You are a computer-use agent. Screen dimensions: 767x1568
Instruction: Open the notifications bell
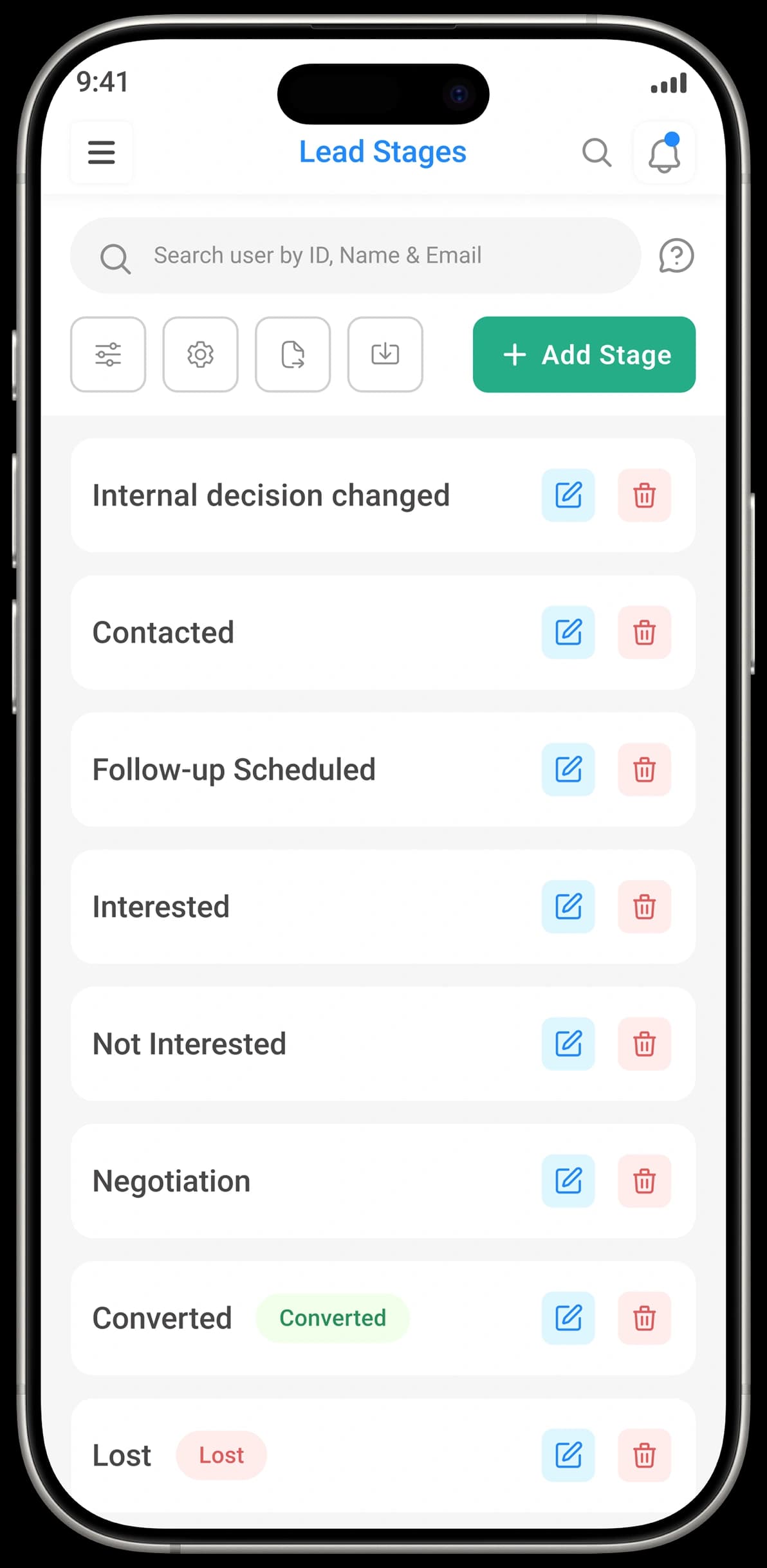[x=664, y=153]
